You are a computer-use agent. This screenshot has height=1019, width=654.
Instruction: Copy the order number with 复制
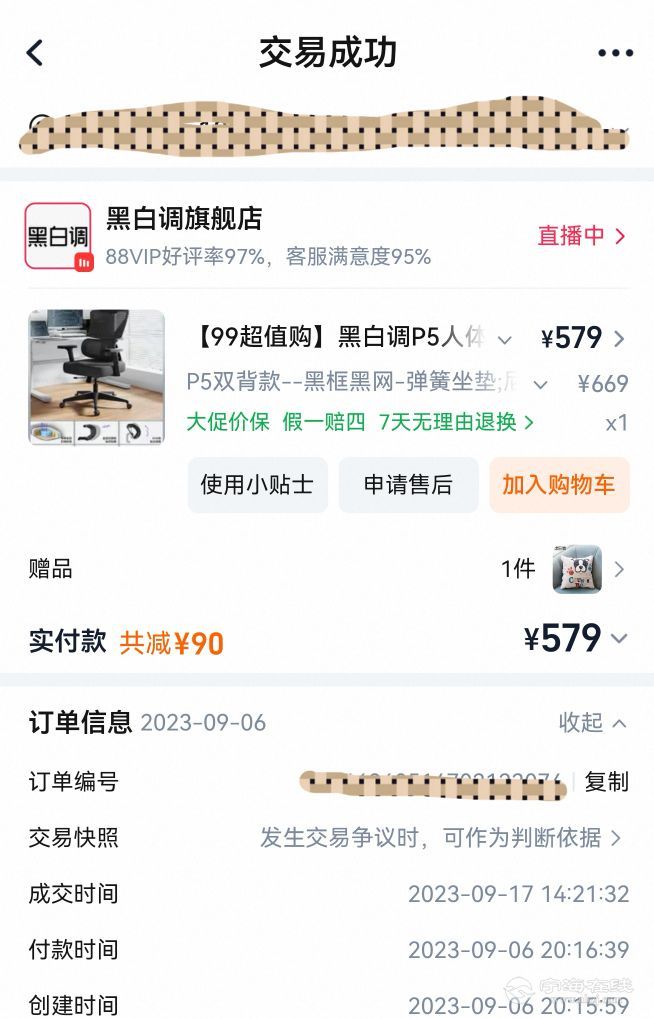pyautogui.click(x=607, y=782)
